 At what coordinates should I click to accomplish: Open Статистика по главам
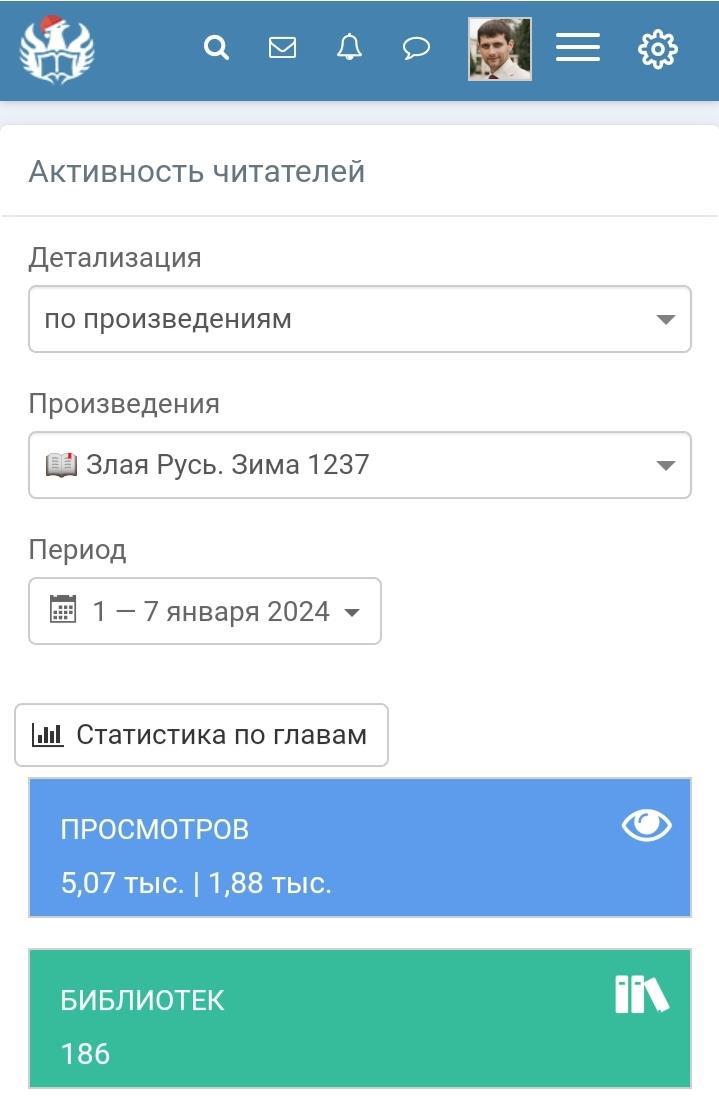click(201, 735)
